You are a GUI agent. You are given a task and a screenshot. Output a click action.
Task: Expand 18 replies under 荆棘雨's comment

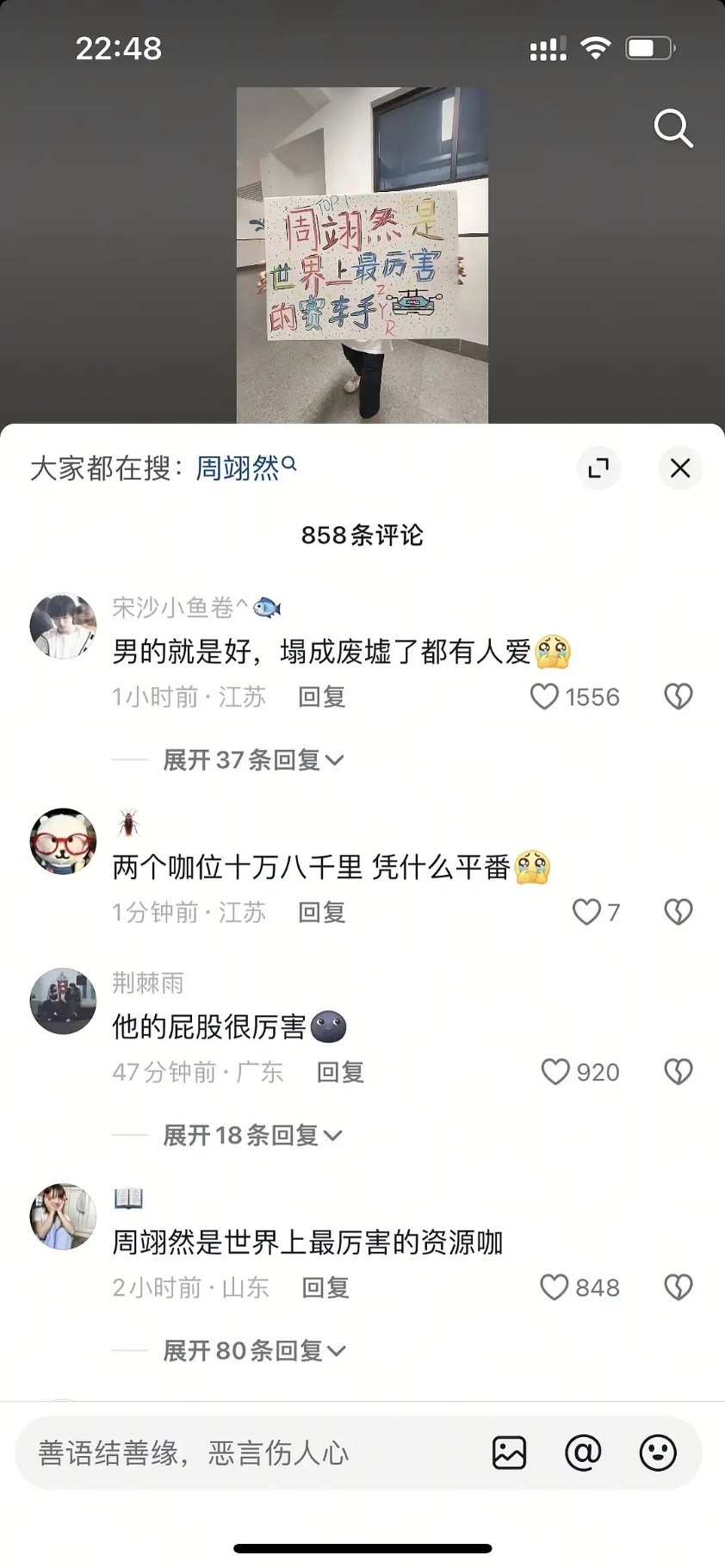pos(252,1135)
